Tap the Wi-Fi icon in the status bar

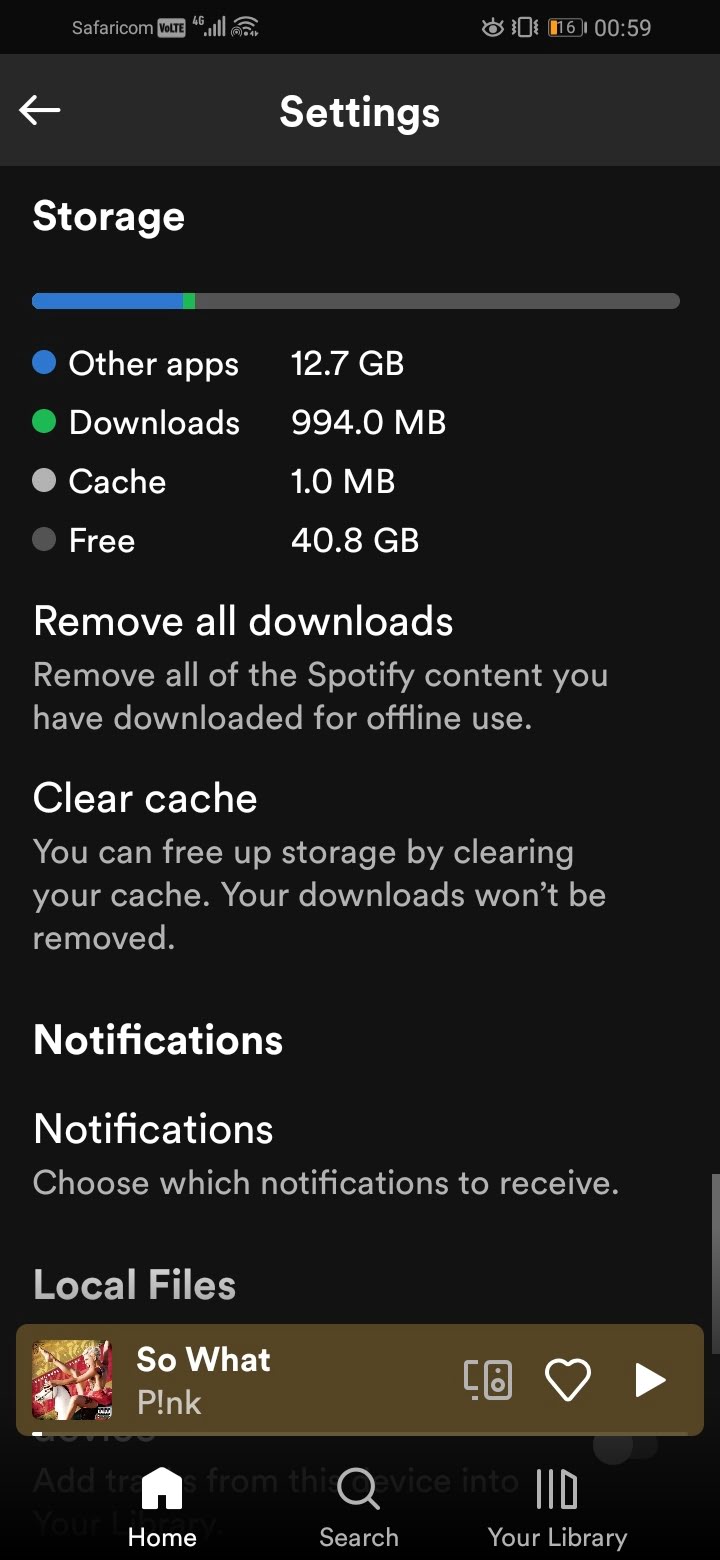pyautogui.click(x=244, y=27)
